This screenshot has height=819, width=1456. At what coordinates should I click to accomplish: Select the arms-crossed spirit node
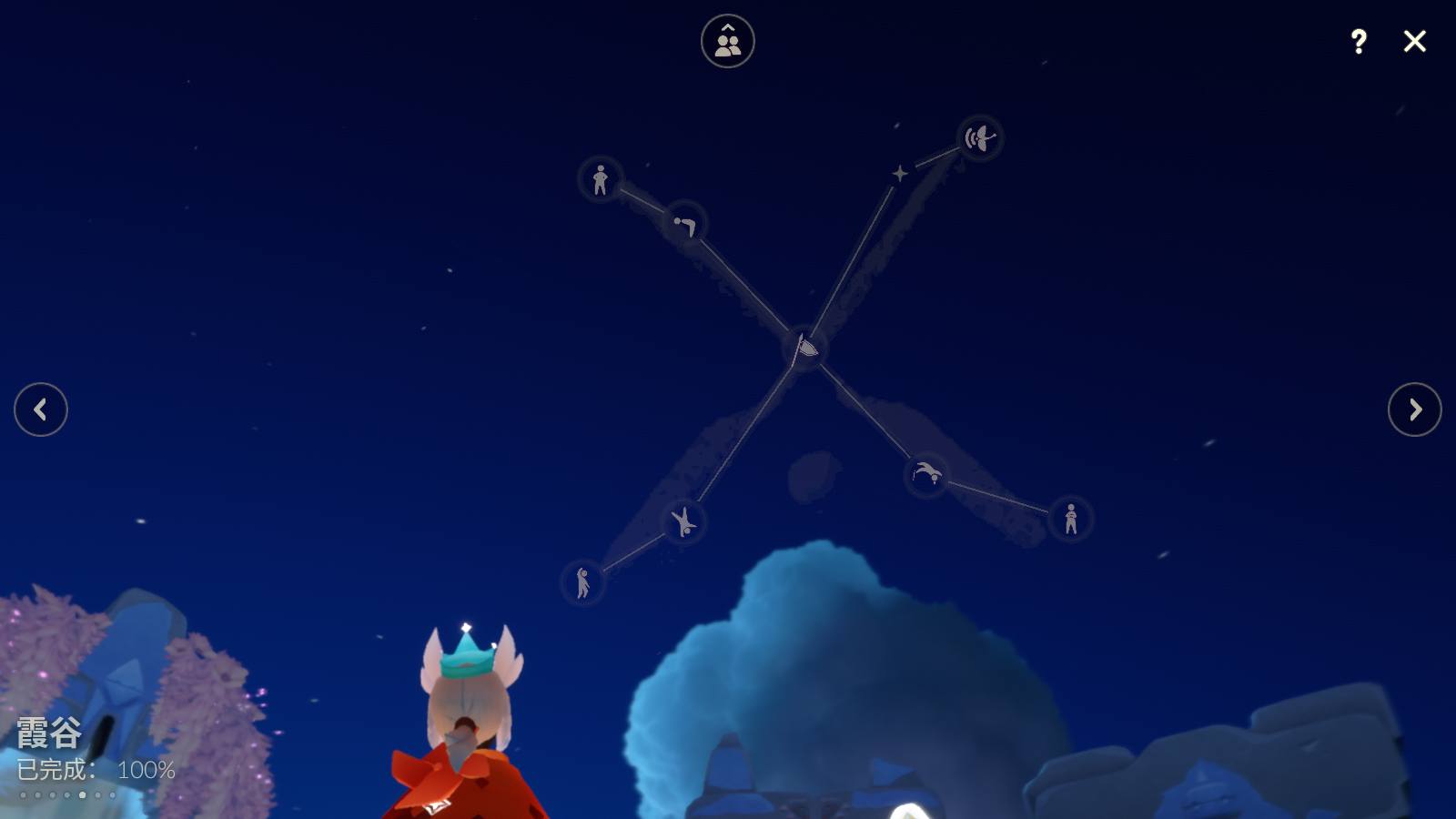click(1070, 519)
